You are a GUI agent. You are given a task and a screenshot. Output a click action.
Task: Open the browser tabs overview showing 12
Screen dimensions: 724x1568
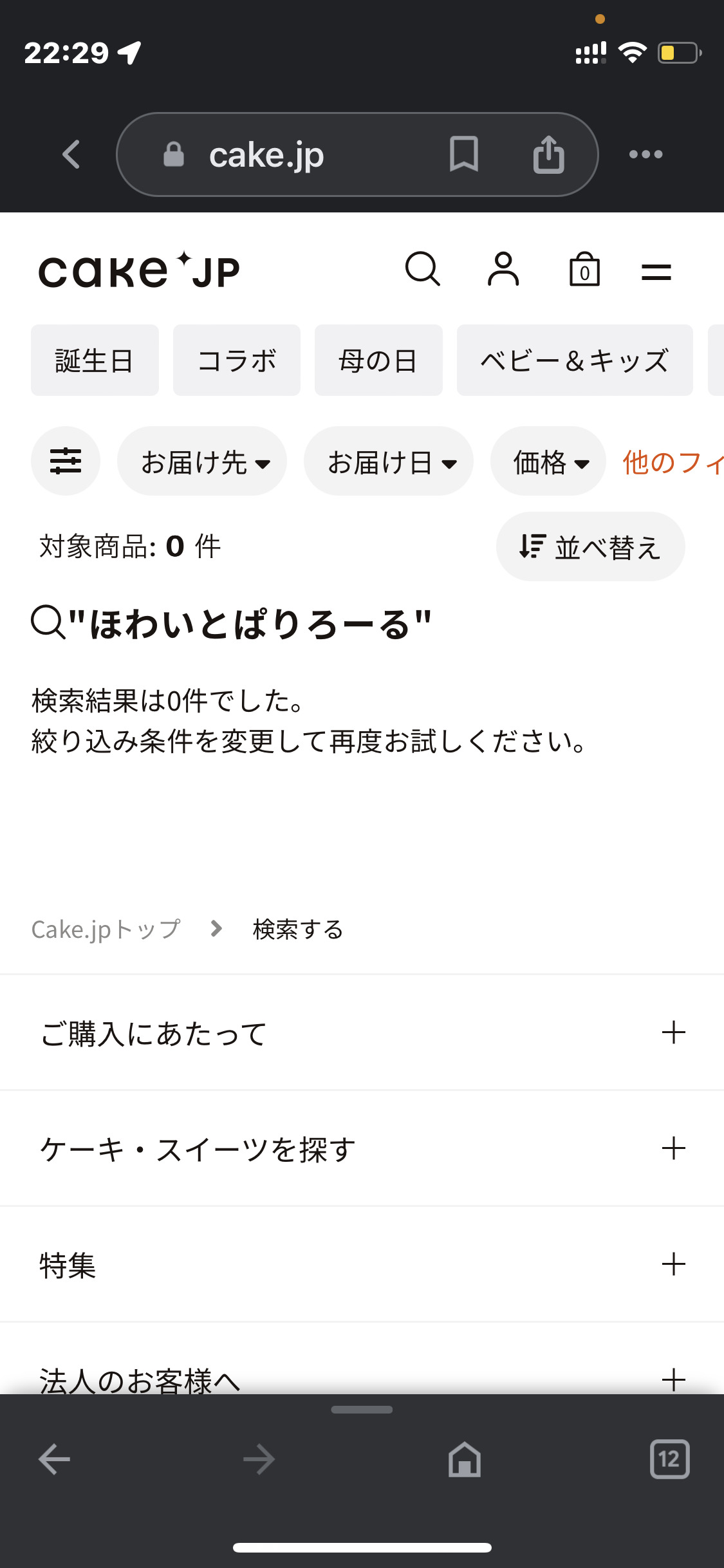pos(669,1459)
